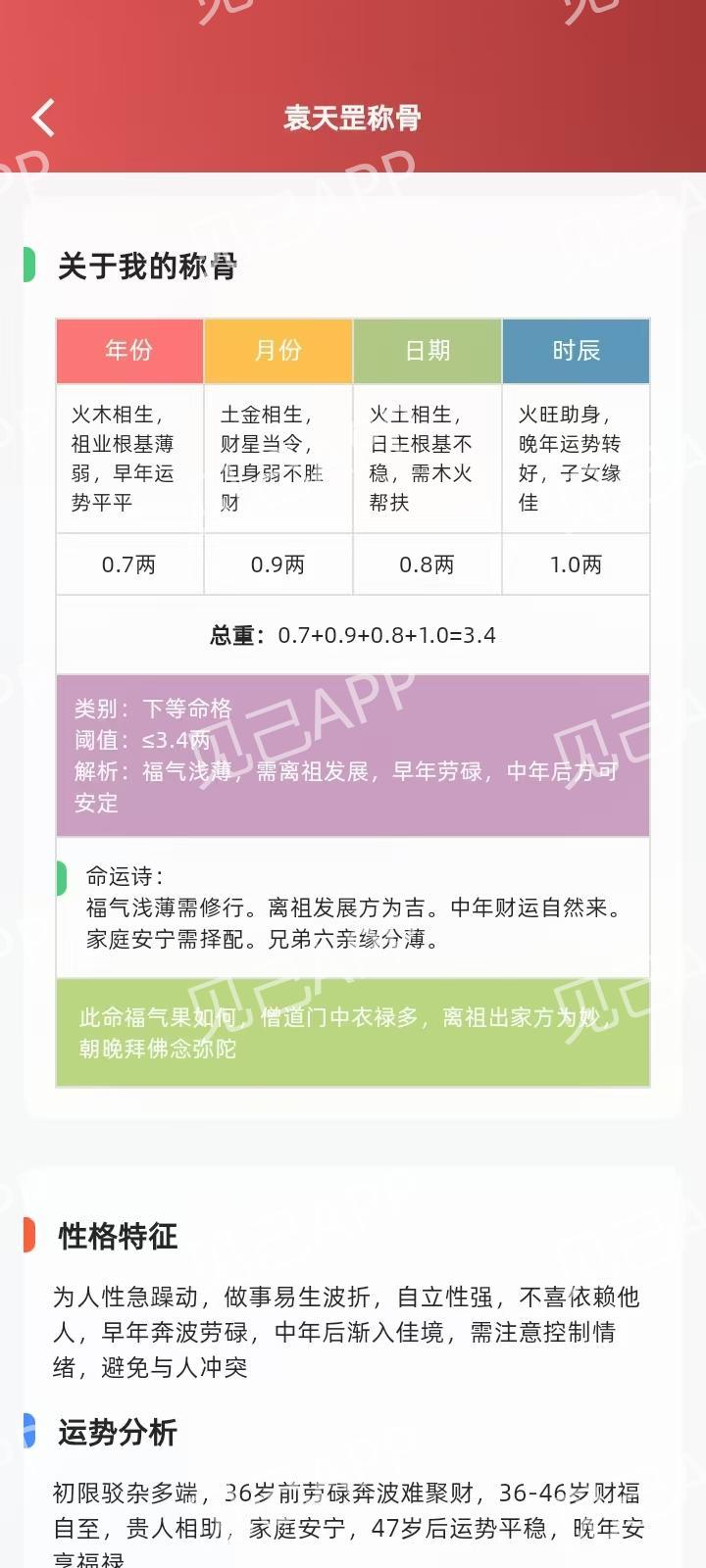Go back from 袁天罡称骨 page
The height and width of the screenshot is (1568, 706).
point(43,119)
